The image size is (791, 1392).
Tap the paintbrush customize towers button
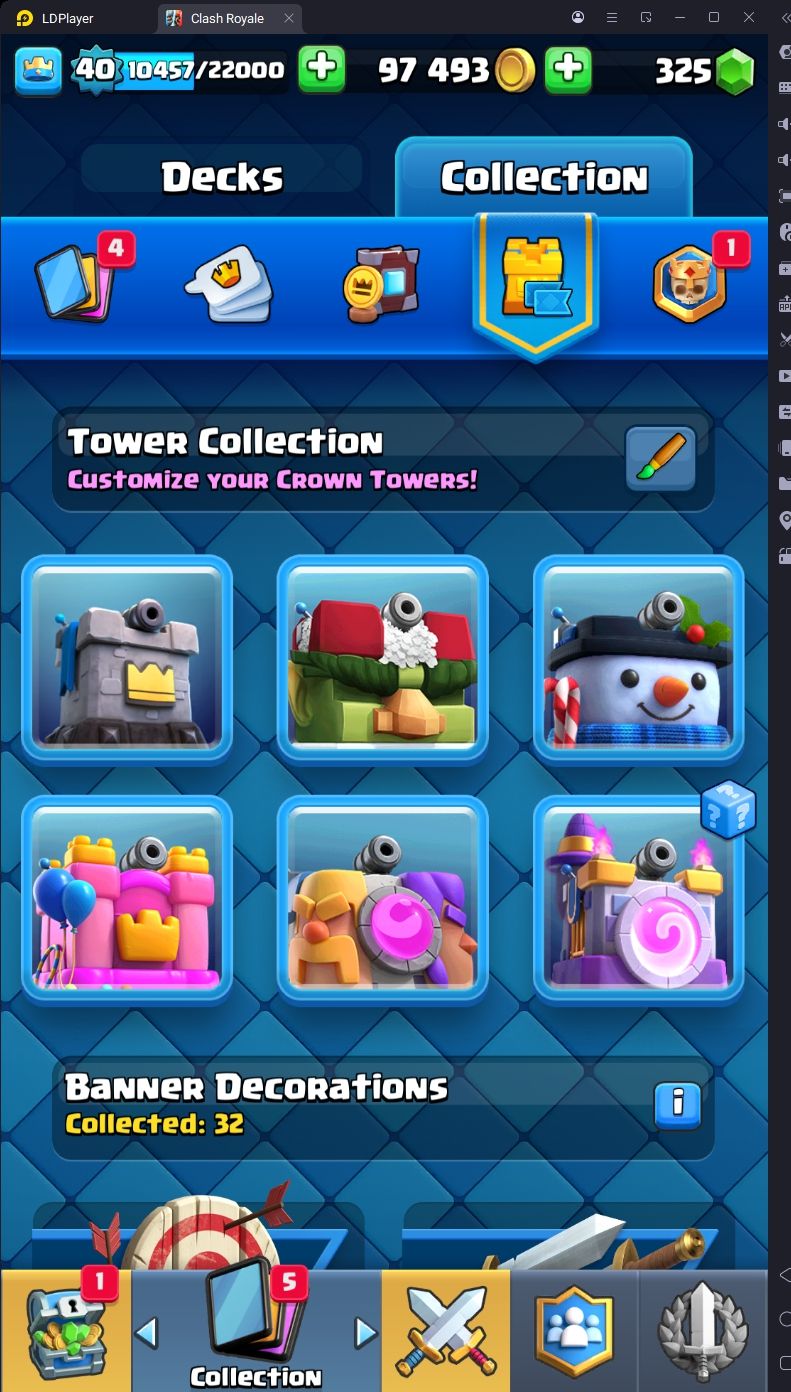[x=660, y=459]
